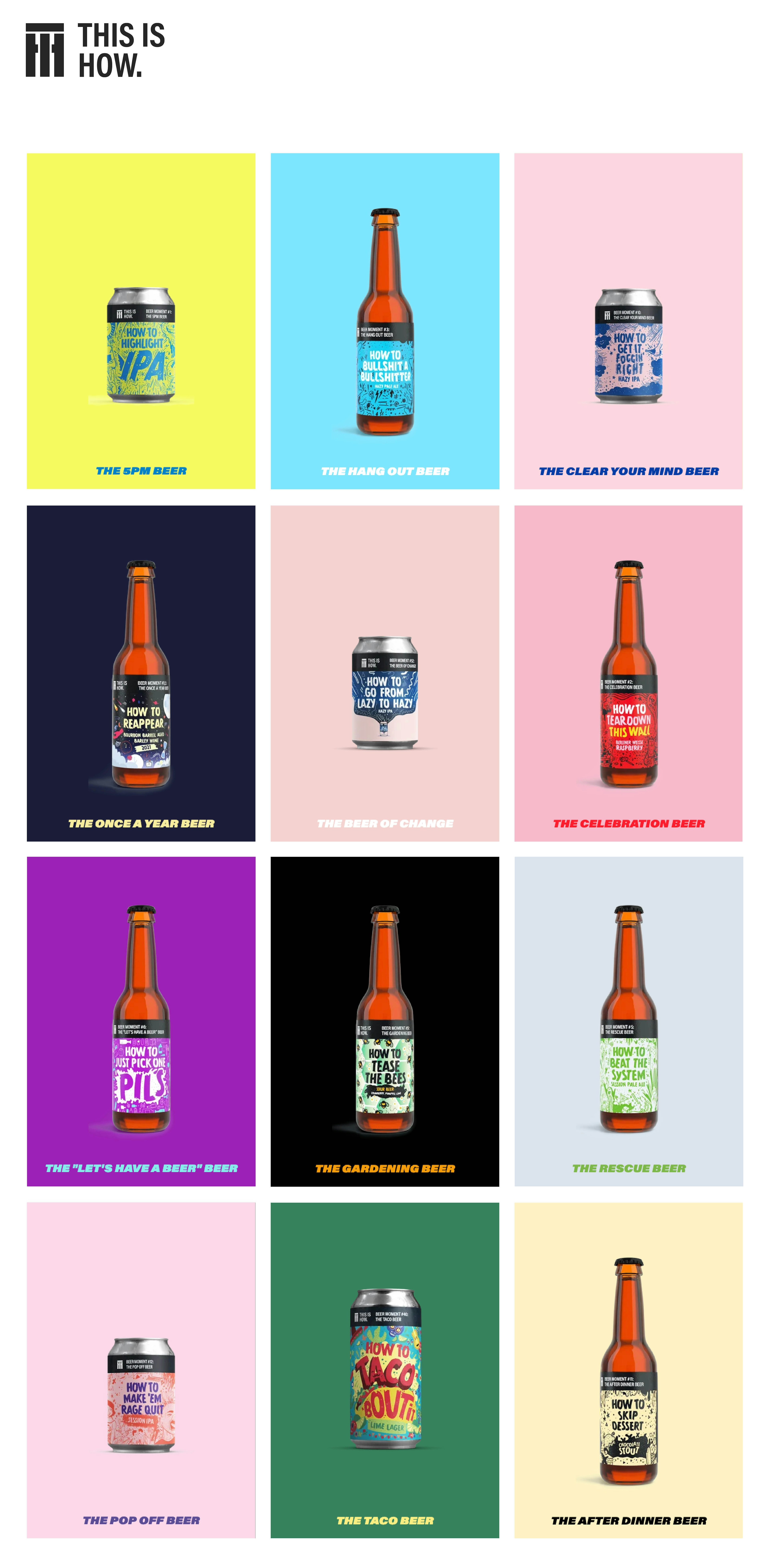Open The Rescue Beer card
Viewport: 770px width, 1568px height.
click(x=628, y=1021)
